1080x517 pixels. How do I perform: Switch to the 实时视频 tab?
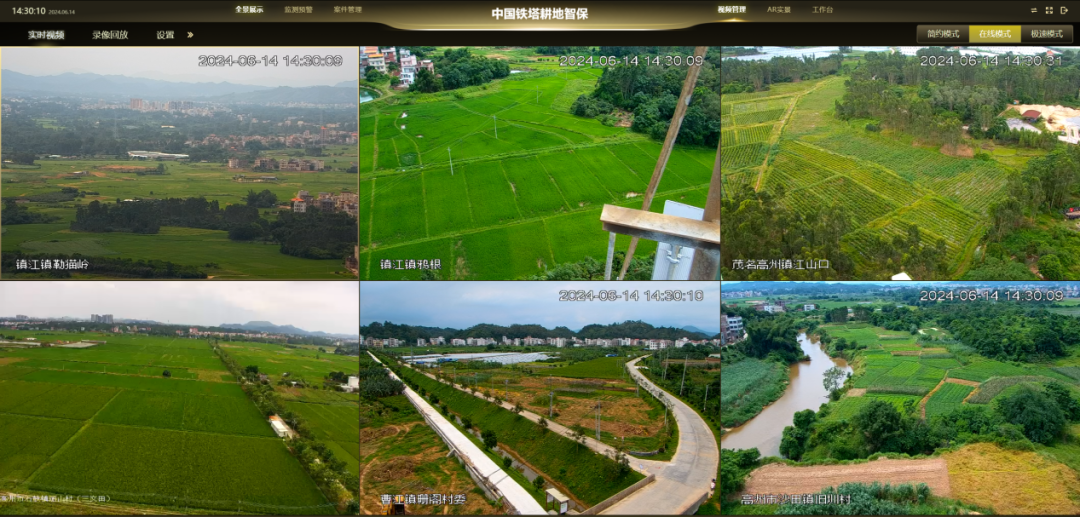pos(46,34)
